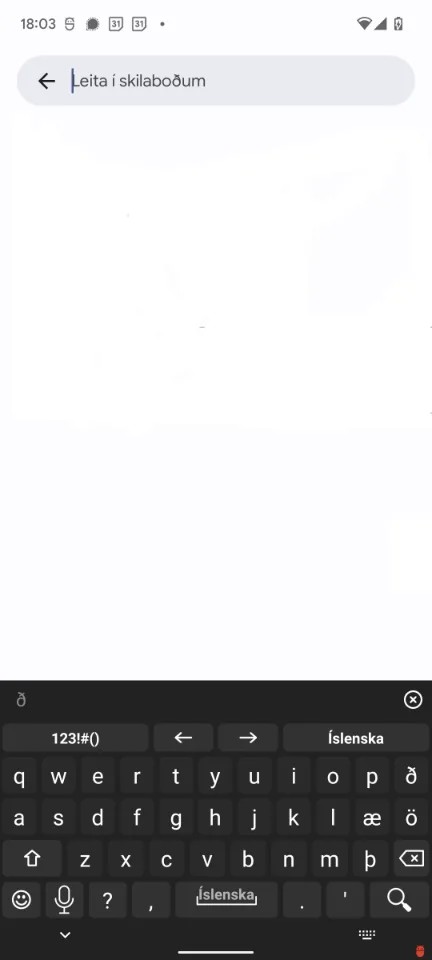Image resolution: width=432 pixels, height=960 pixels.
Task: Start voice input with the microphone key
Action: click(64, 899)
